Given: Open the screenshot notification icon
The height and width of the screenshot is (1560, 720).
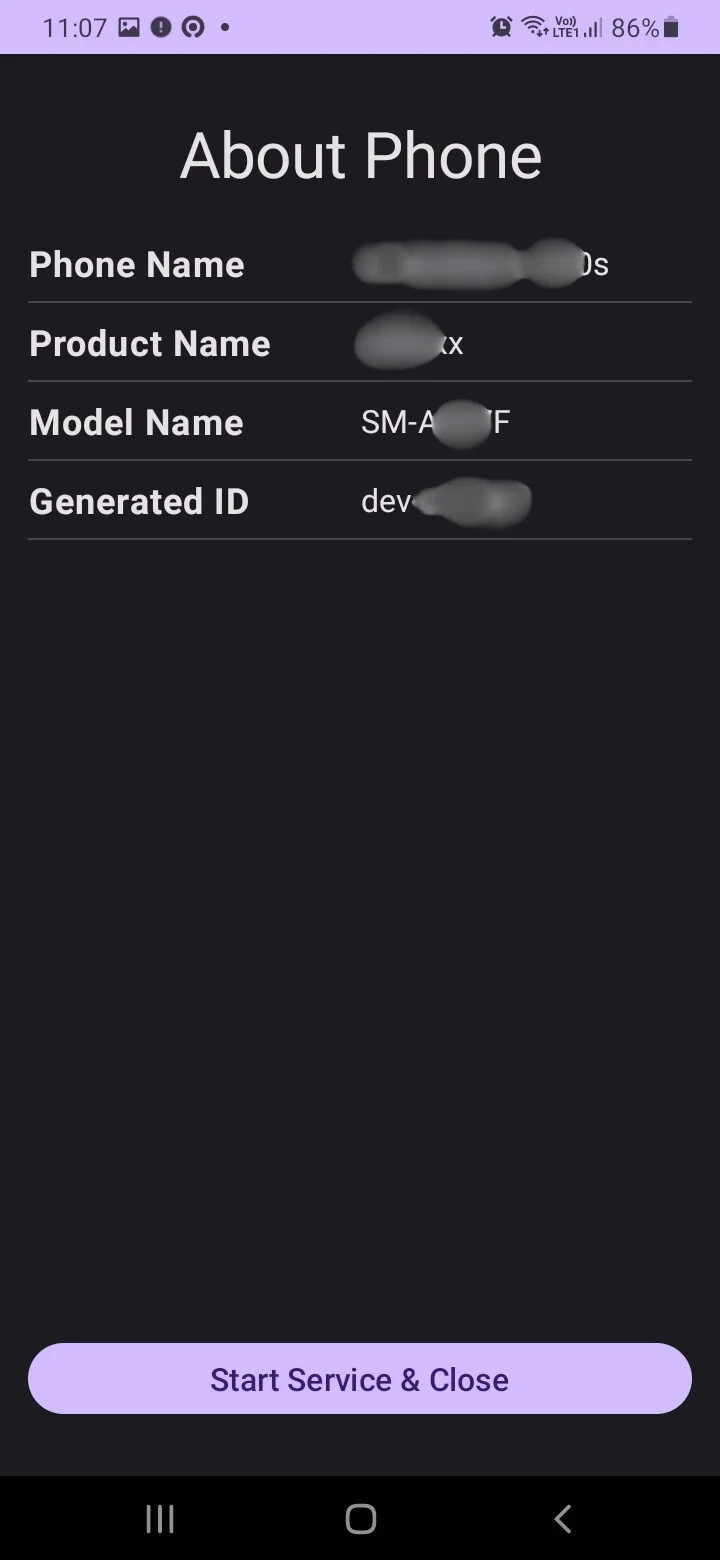Looking at the screenshot, I should point(128,27).
